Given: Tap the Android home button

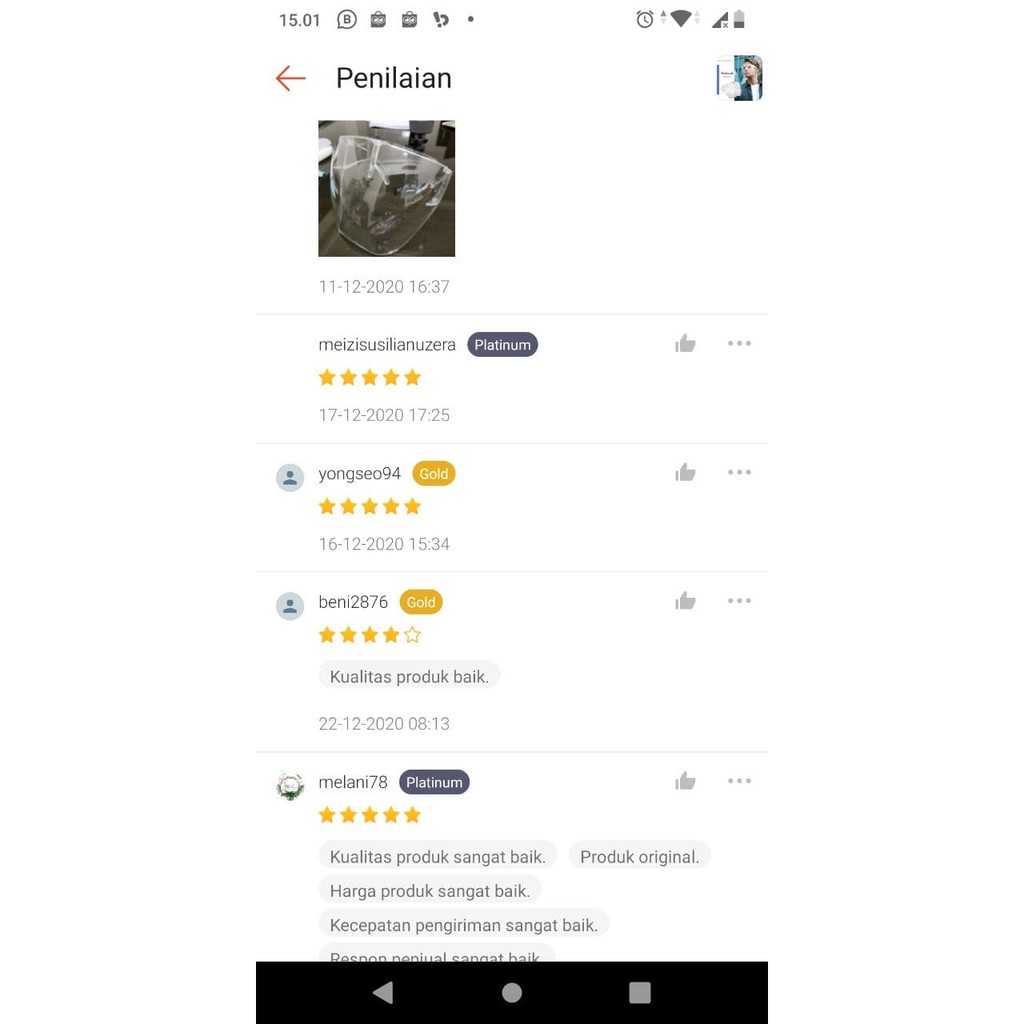Looking at the screenshot, I should [512, 992].
